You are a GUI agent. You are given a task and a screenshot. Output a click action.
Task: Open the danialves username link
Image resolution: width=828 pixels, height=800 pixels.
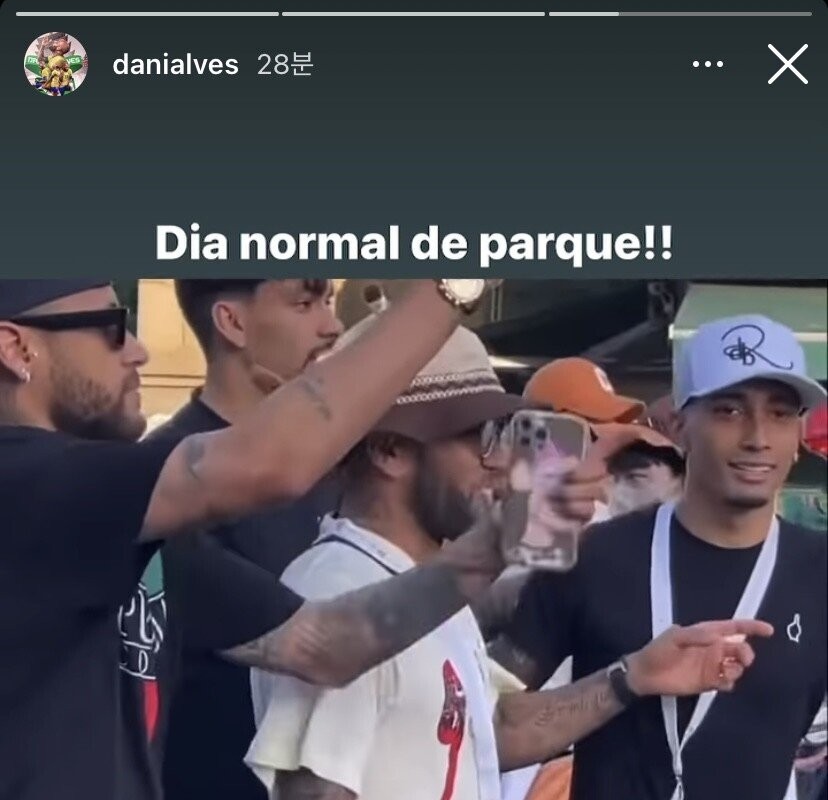(175, 65)
